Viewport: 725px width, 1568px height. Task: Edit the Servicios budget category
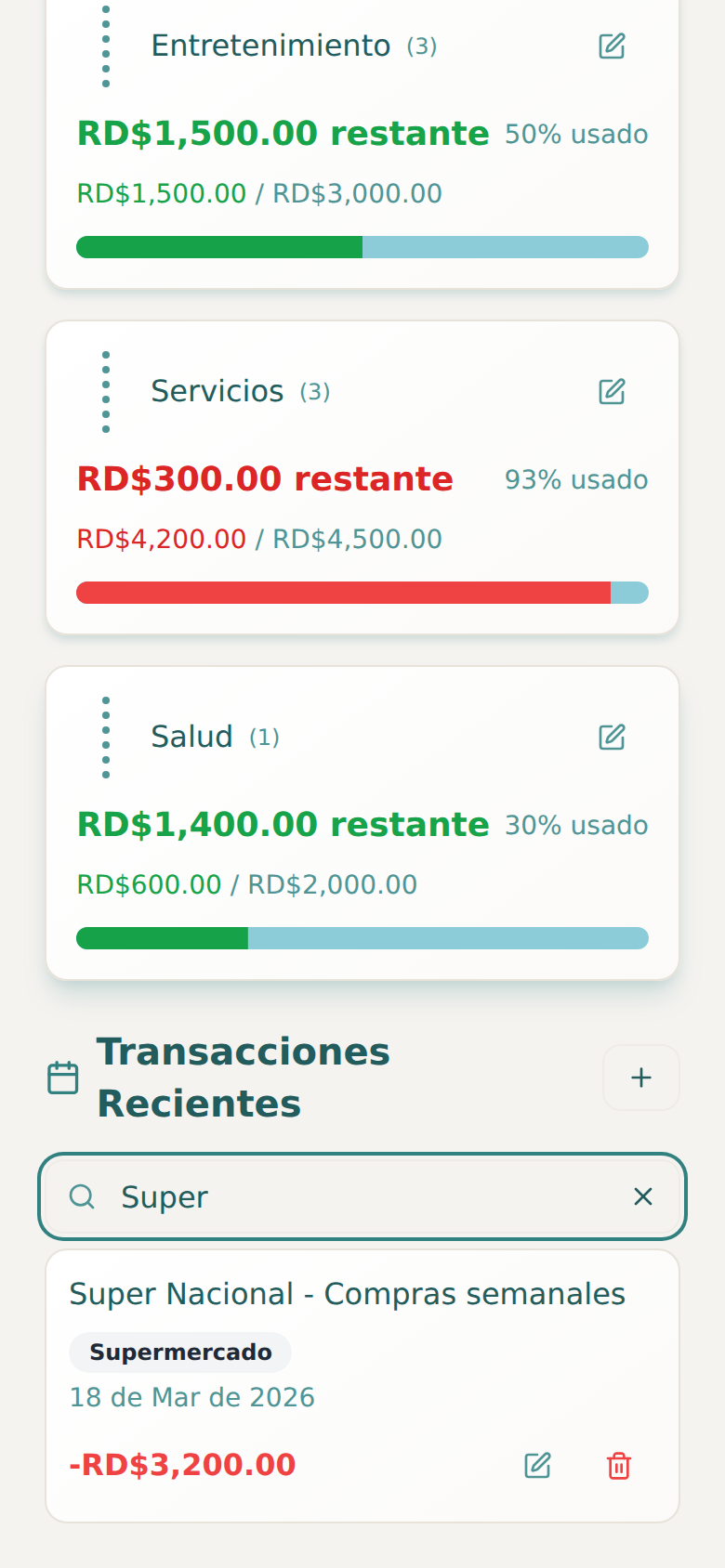tap(612, 392)
